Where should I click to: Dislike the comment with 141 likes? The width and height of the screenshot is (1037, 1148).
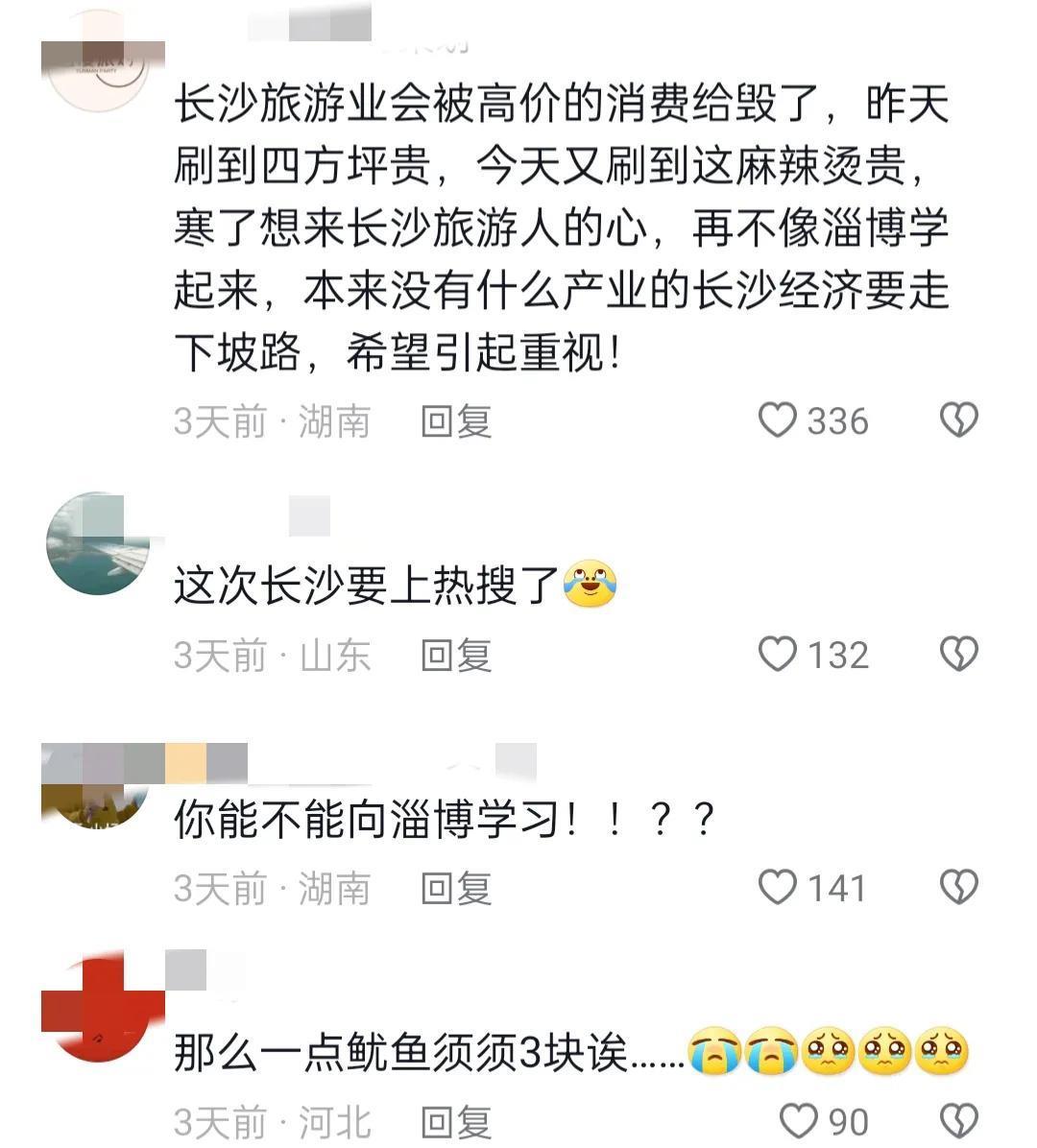(958, 888)
